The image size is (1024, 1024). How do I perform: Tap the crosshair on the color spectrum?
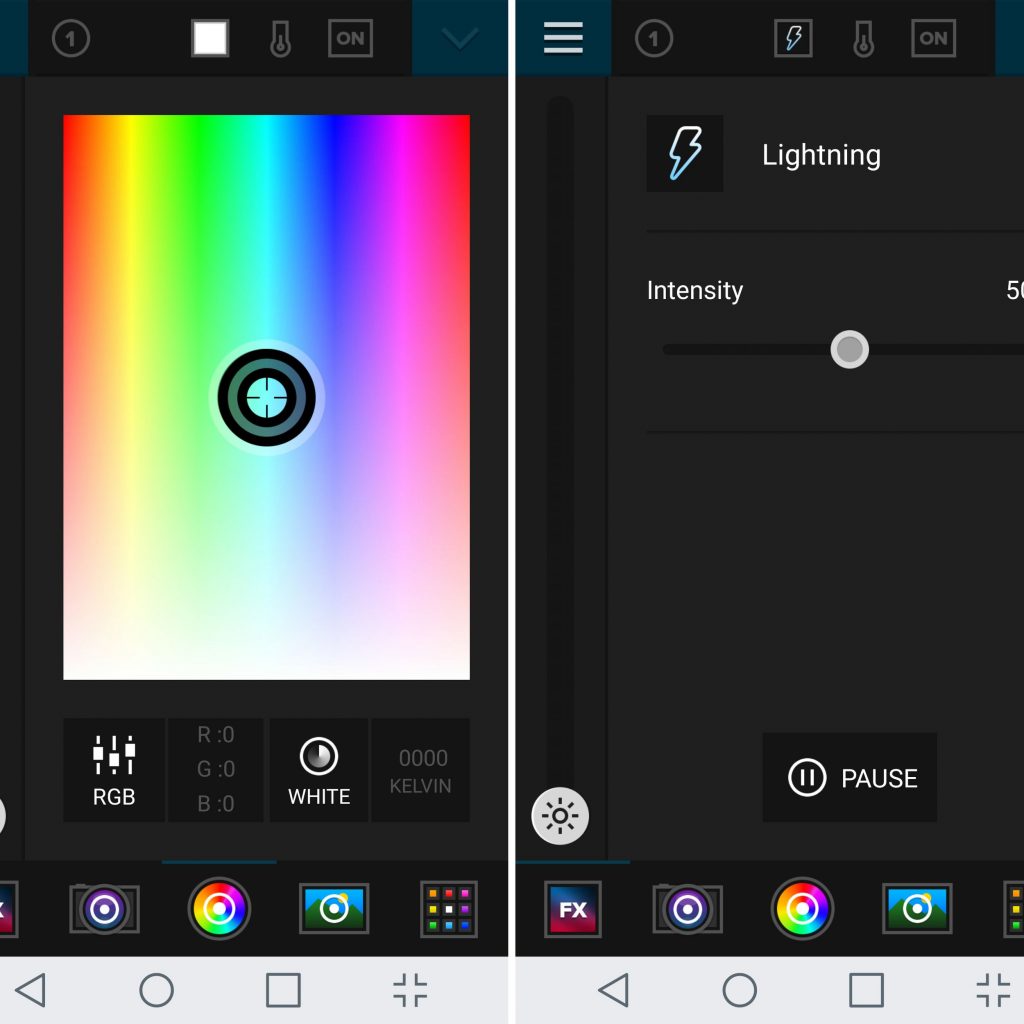point(266,397)
